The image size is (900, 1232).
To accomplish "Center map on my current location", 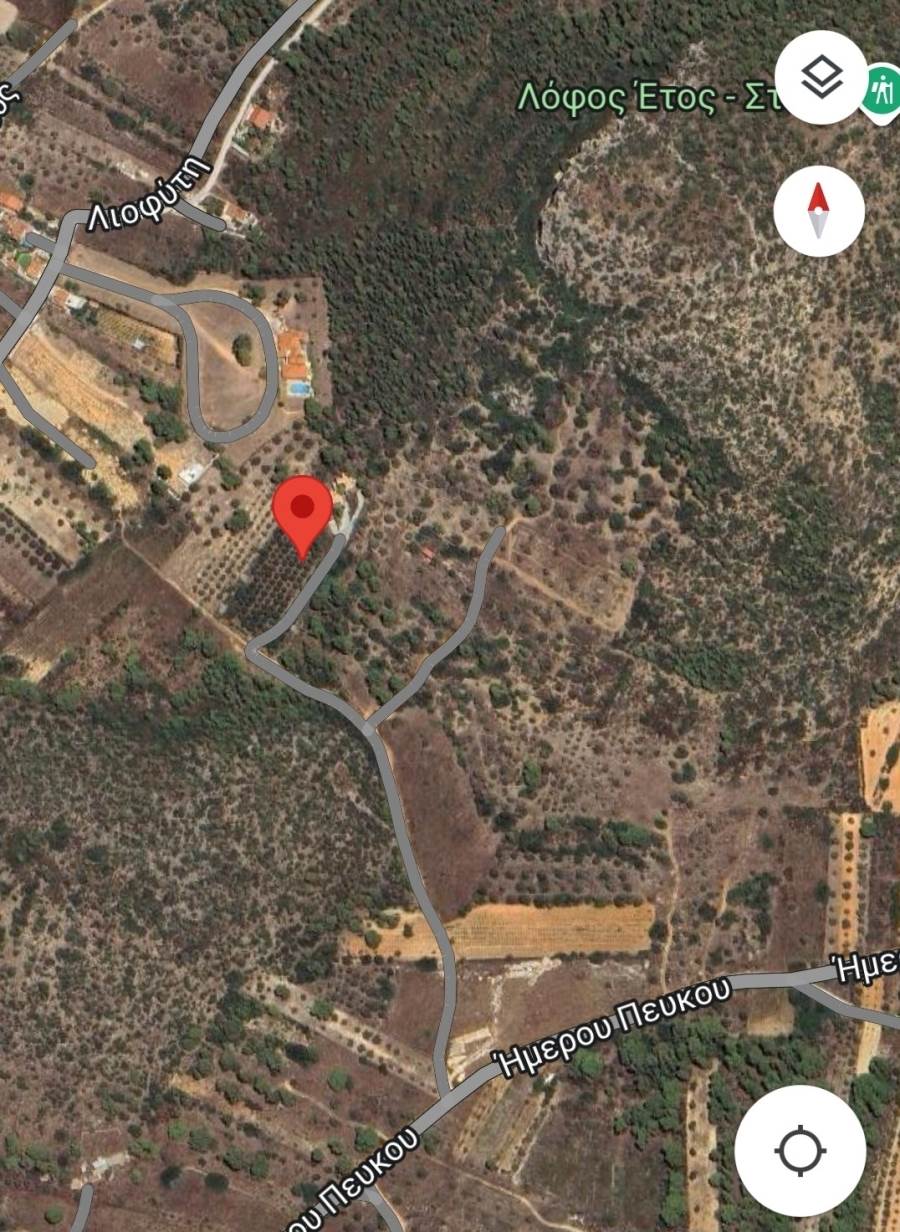I will coord(799,1150).
